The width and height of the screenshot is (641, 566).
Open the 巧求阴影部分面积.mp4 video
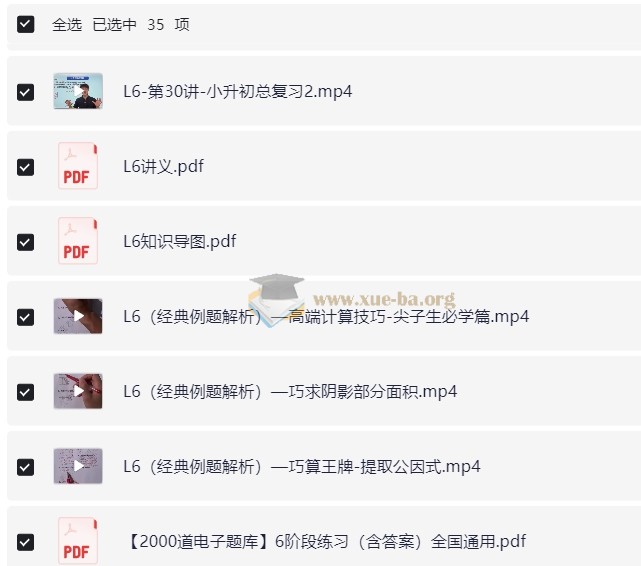click(x=290, y=392)
